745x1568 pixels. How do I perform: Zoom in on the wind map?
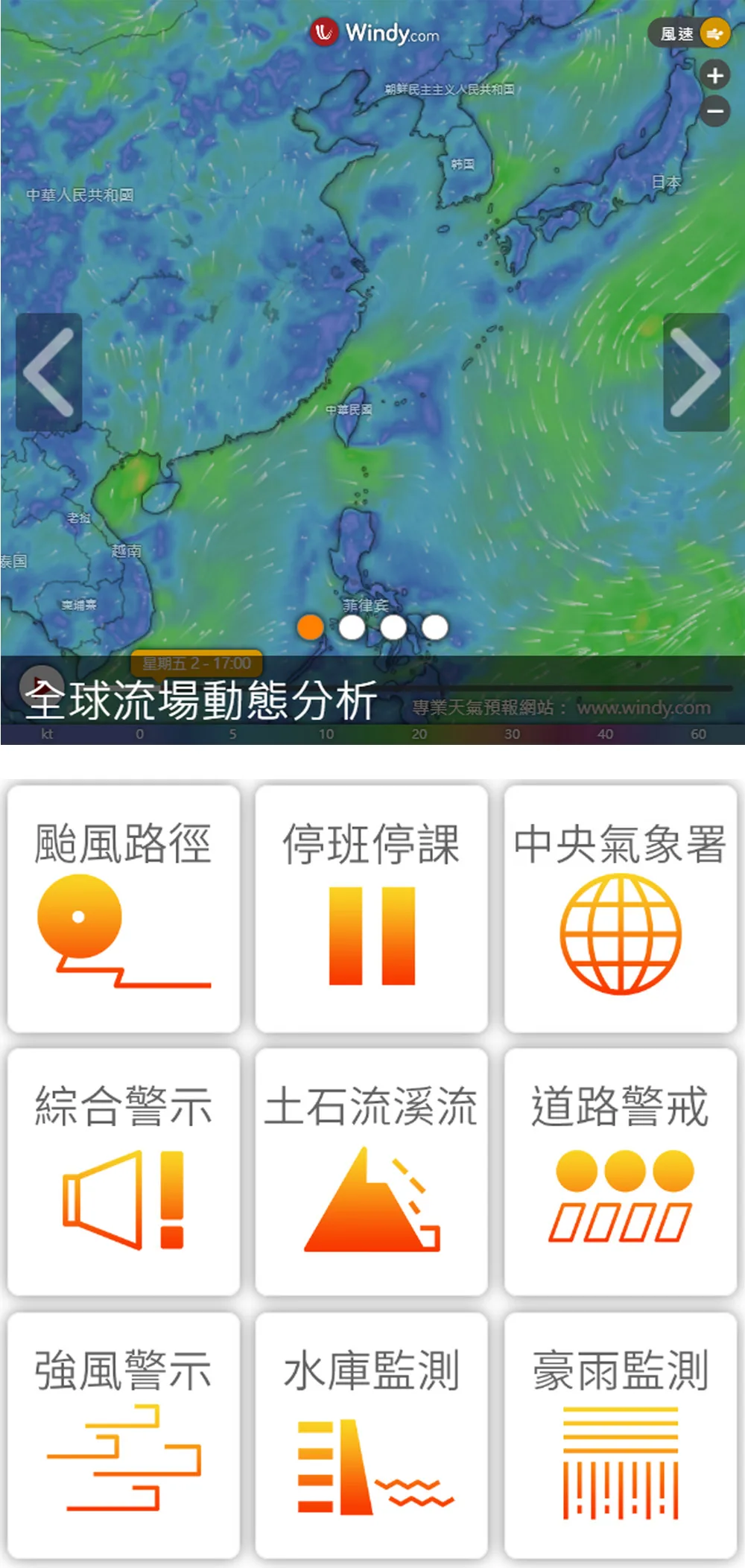click(714, 75)
